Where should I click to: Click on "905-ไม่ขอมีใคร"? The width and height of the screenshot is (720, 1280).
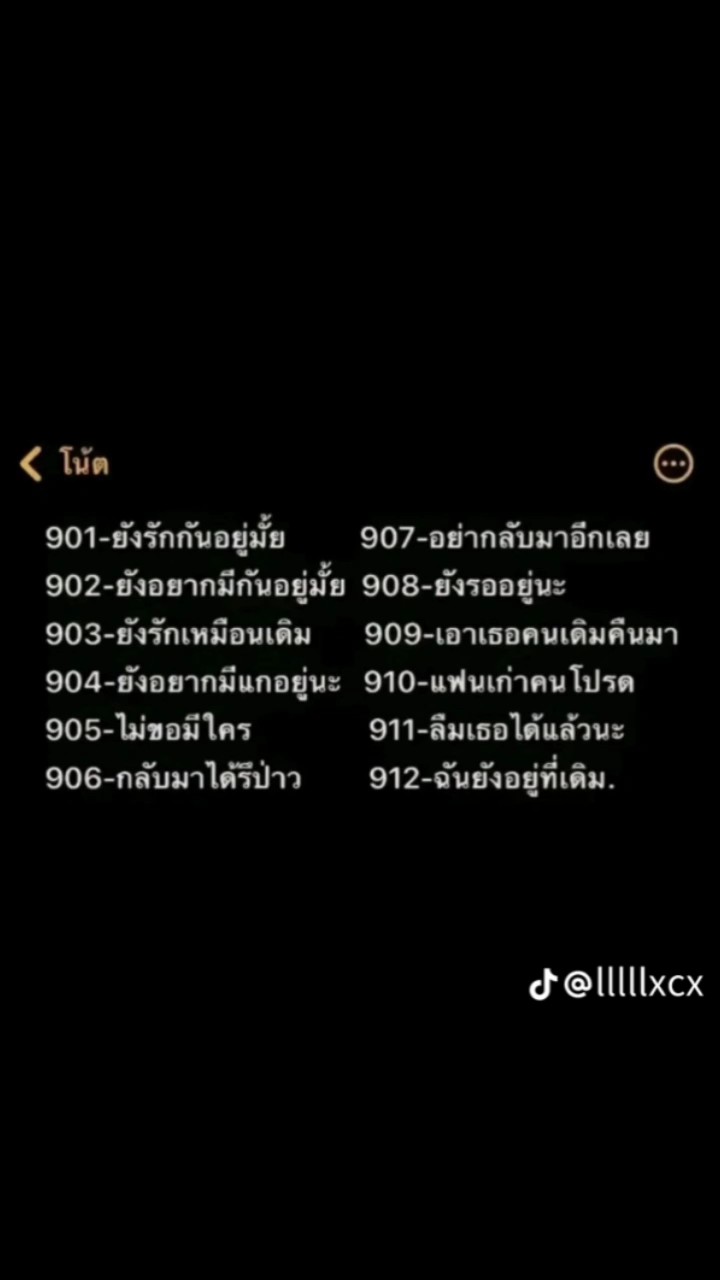pyautogui.click(x=150, y=730)
